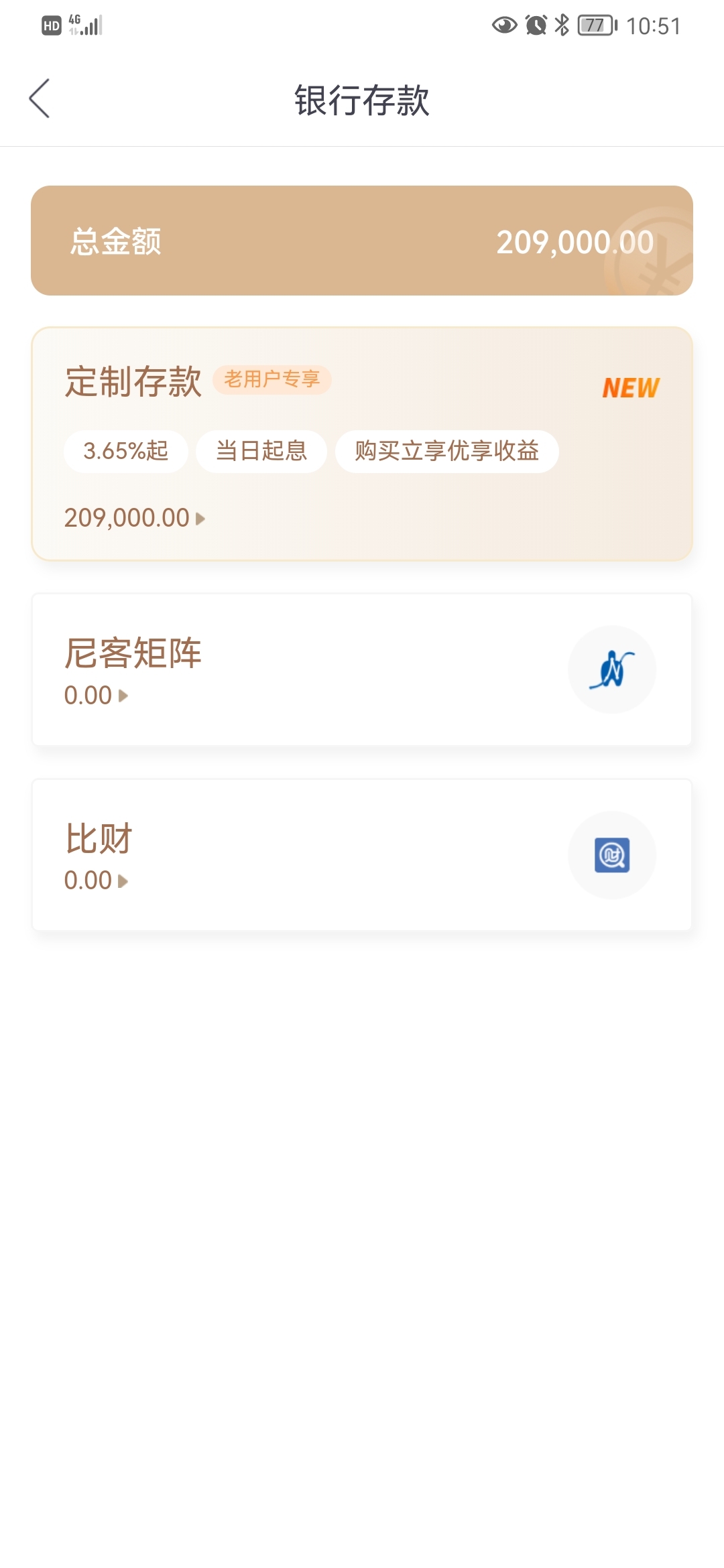Viewport: 724px width, 1568px height.
Task: Open the 比财 card
Action: (x=362, y=854)
